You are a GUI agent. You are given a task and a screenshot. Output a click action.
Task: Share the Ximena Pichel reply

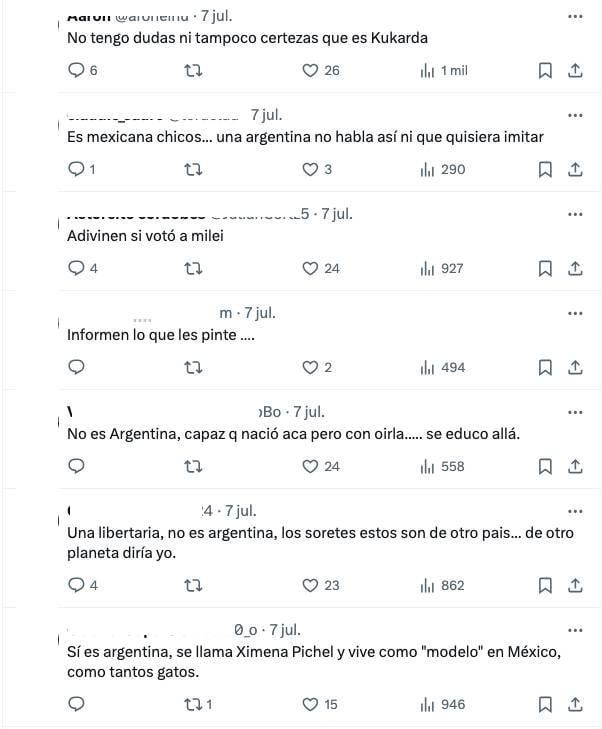[576, 704]
